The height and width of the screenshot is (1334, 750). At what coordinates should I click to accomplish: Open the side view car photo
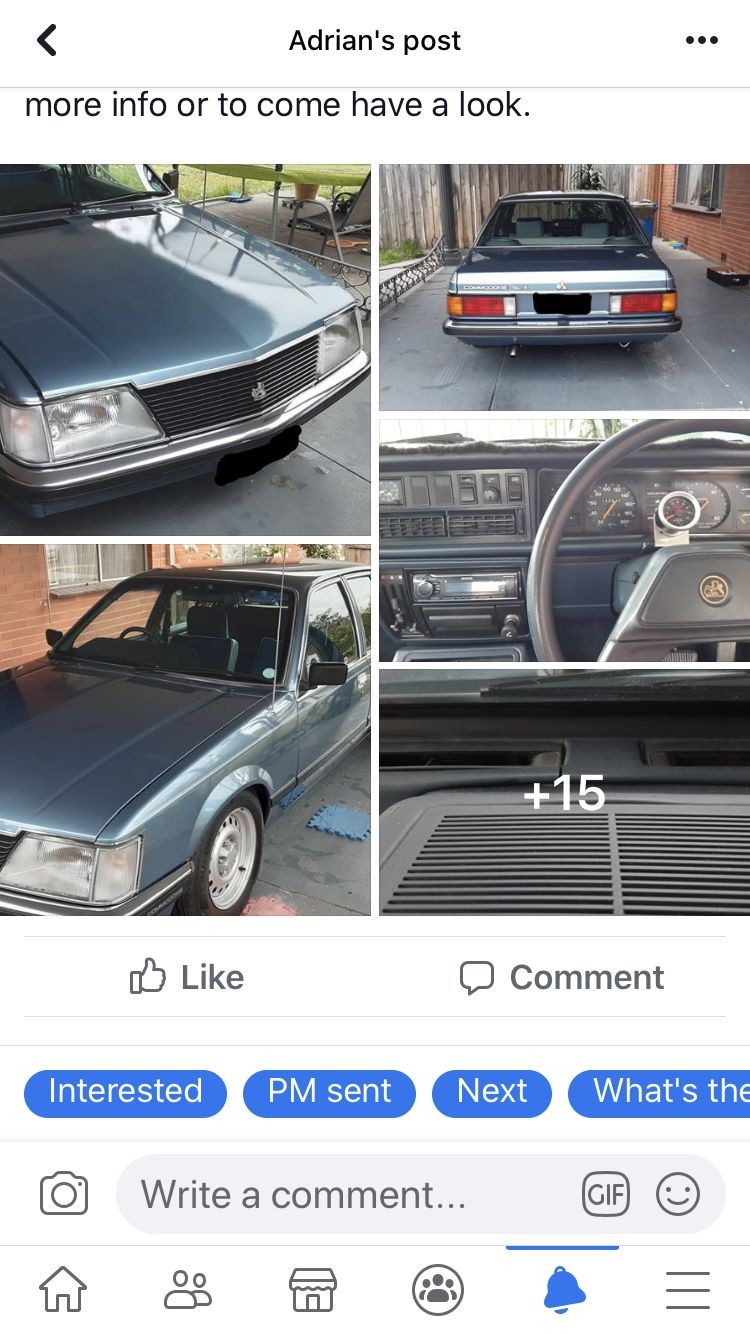pos(185,730)
